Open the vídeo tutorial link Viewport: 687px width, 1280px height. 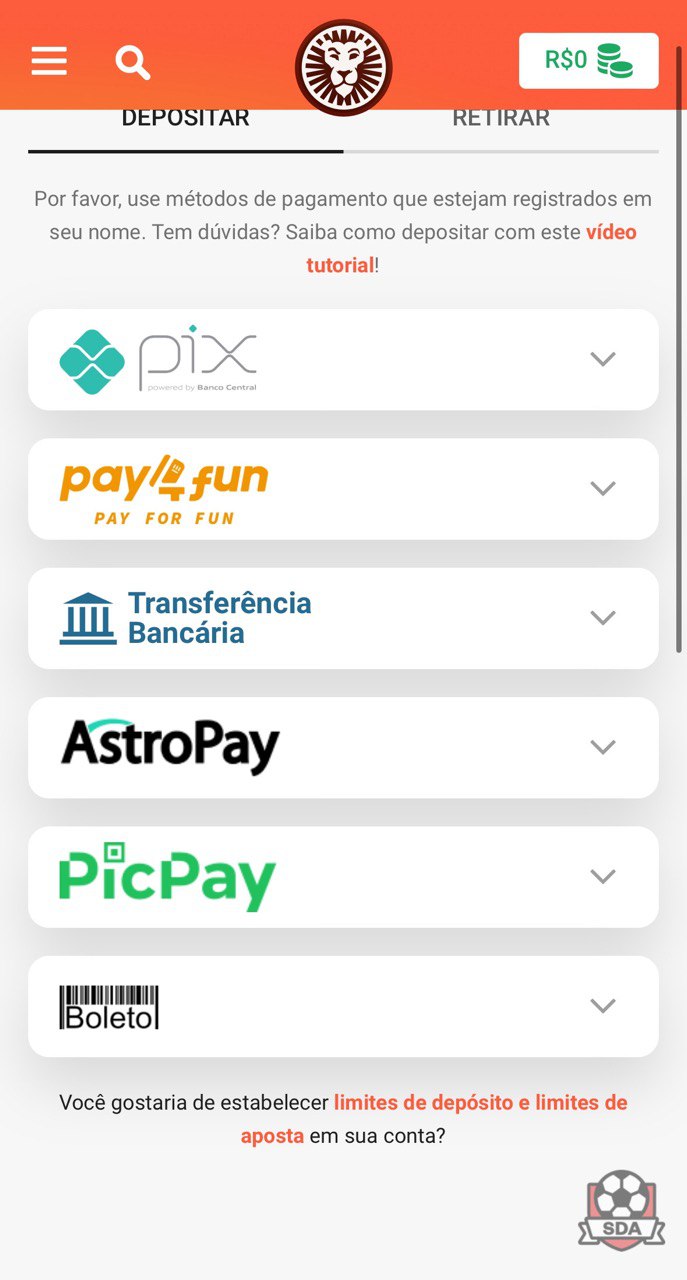pos(471,249)
